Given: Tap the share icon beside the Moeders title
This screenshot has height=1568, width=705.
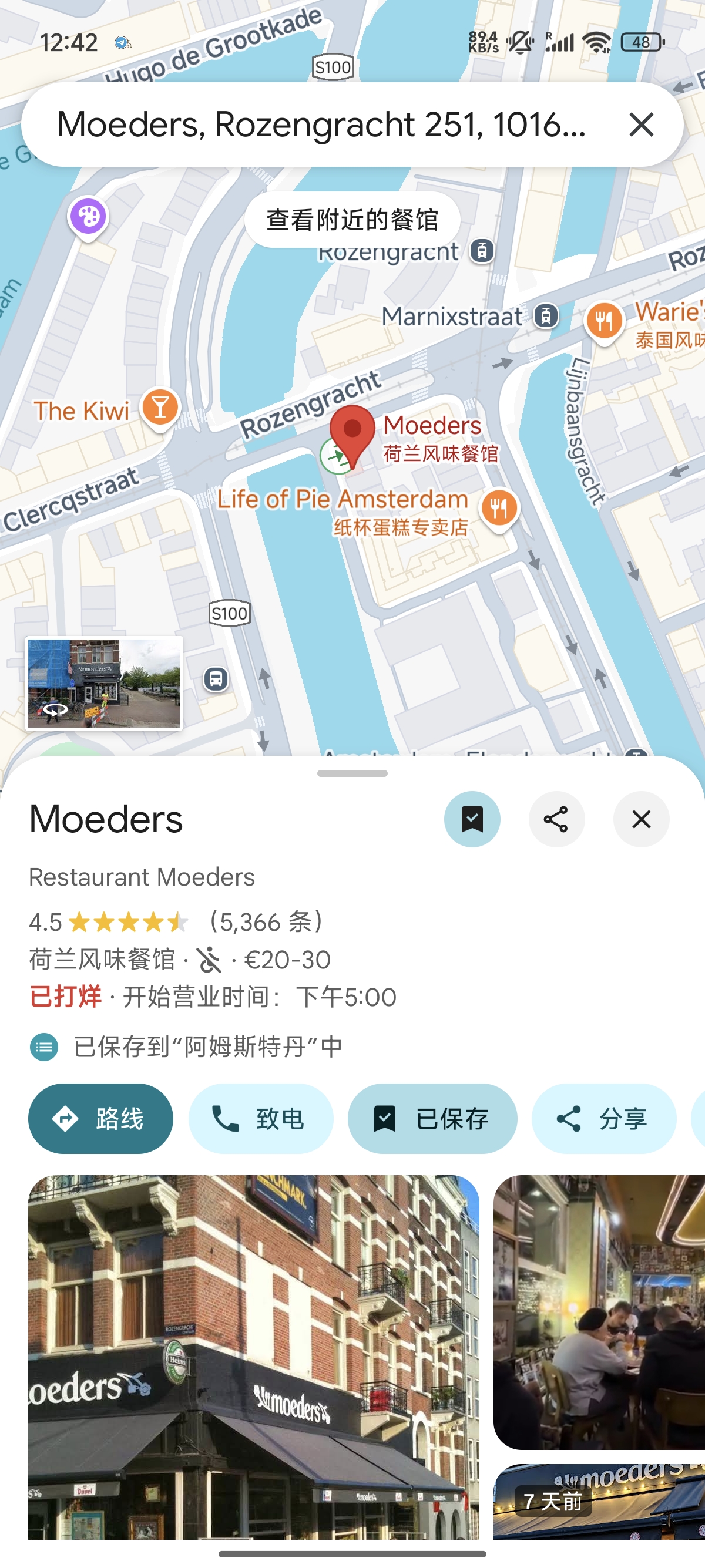Looking at the screenshot, I should 557,819.
